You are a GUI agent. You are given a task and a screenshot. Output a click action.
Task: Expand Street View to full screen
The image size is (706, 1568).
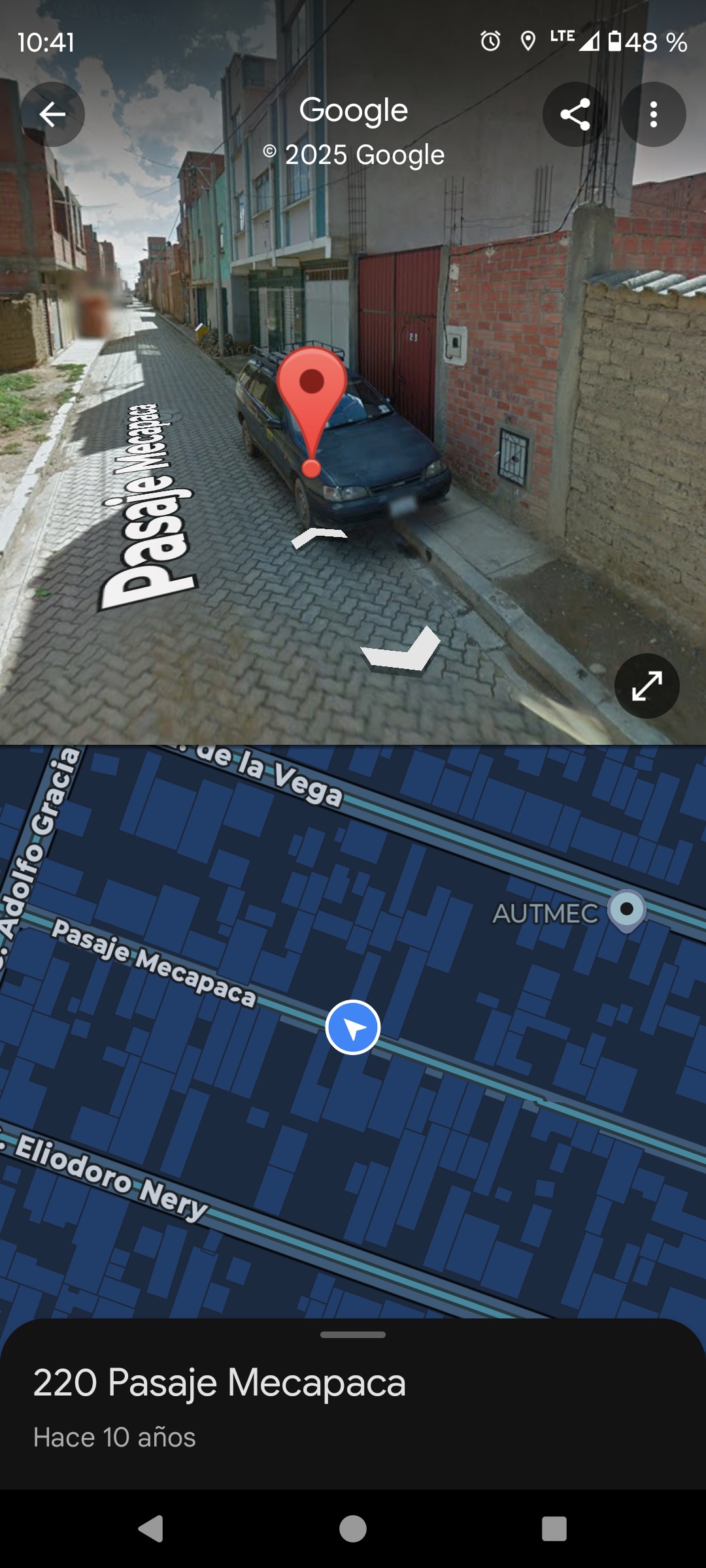[647, 686]
